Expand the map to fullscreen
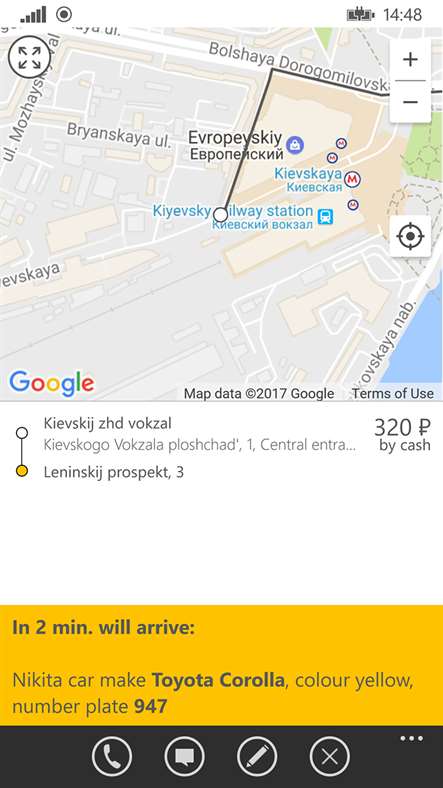The image size is (443, 788). pyautogui.click(x=30, y=57)
